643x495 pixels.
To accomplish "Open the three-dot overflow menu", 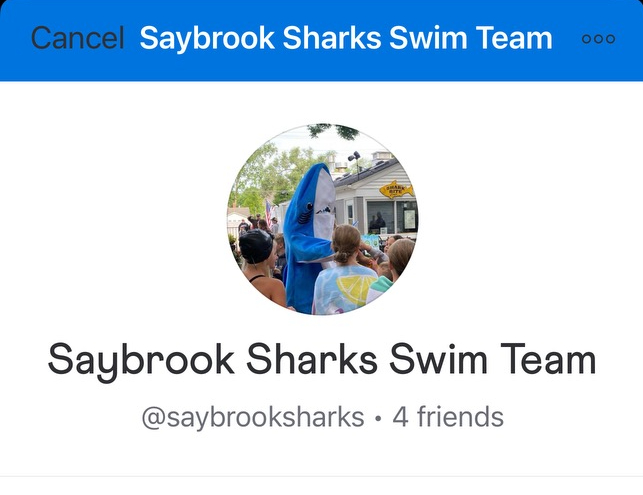I will (x=598, y=39).
